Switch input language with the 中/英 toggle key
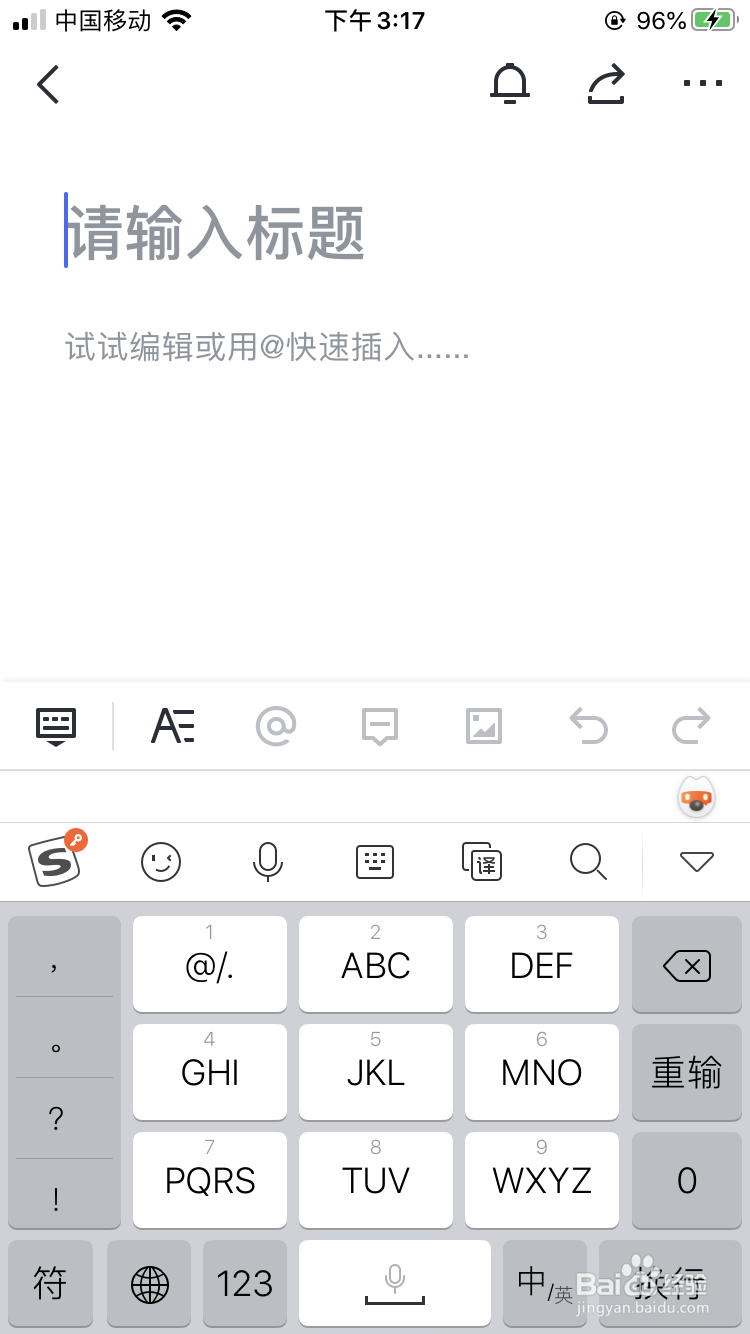Viewport: 750px width, 1334px height. (x=545, y=1283)
